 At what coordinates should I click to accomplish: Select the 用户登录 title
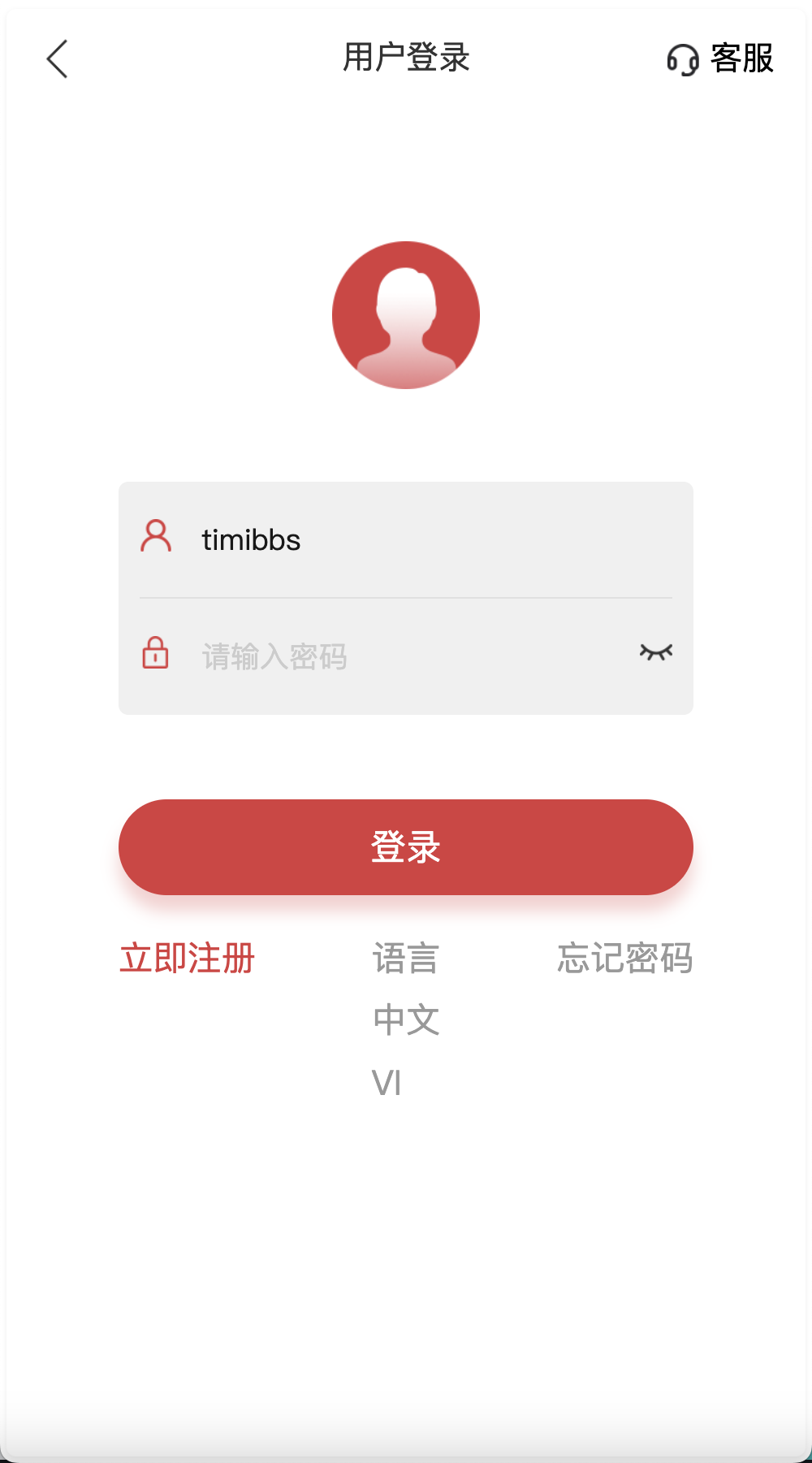[405, 58]
